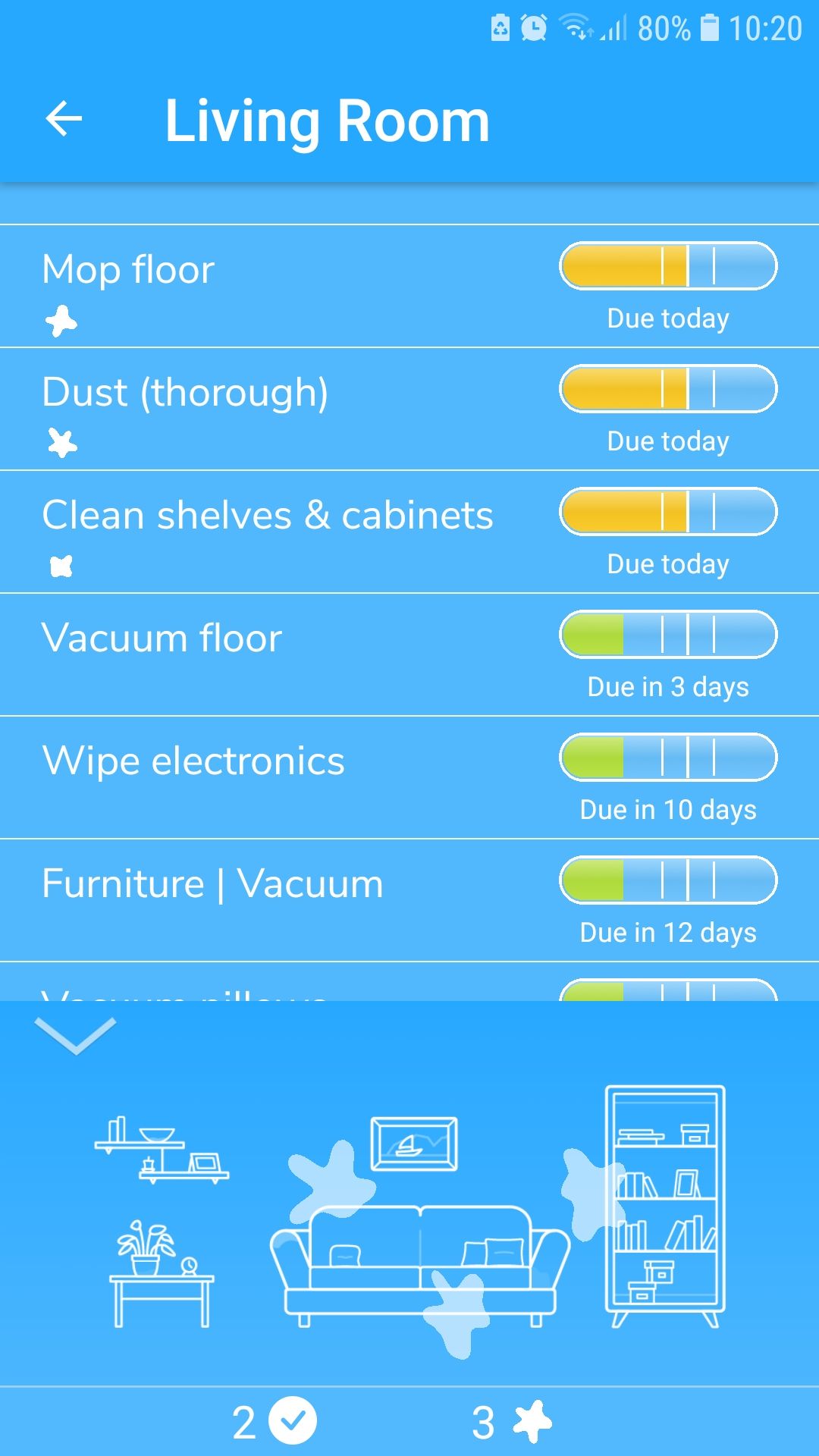Open the Mop floor task
The image size is (819, 1456).
pos(129,270)
